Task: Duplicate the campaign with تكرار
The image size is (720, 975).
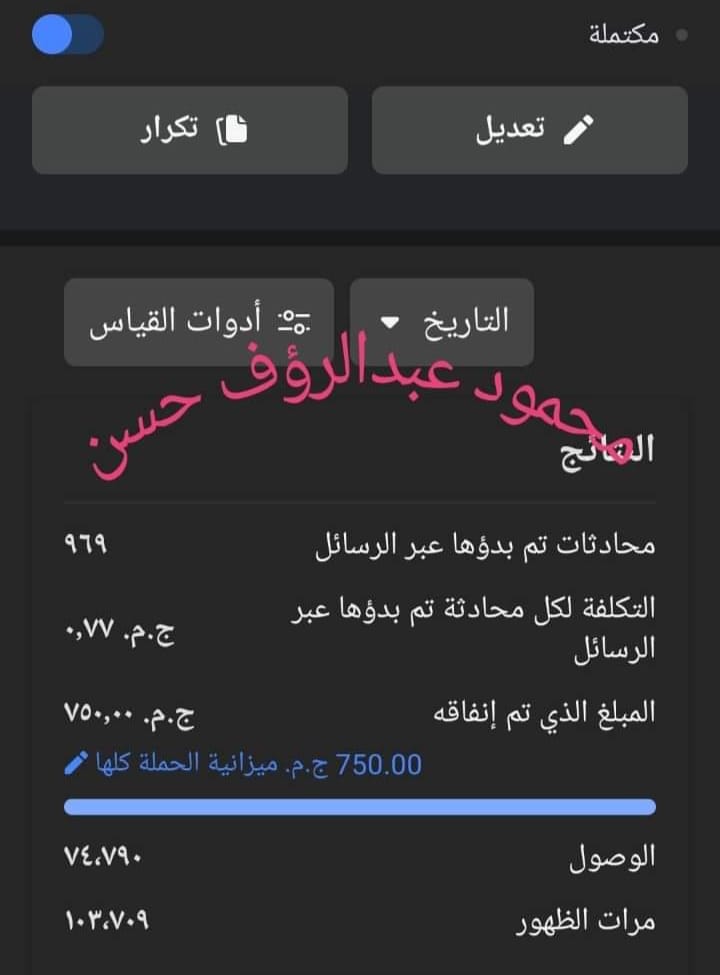Action: pos(190,130)
